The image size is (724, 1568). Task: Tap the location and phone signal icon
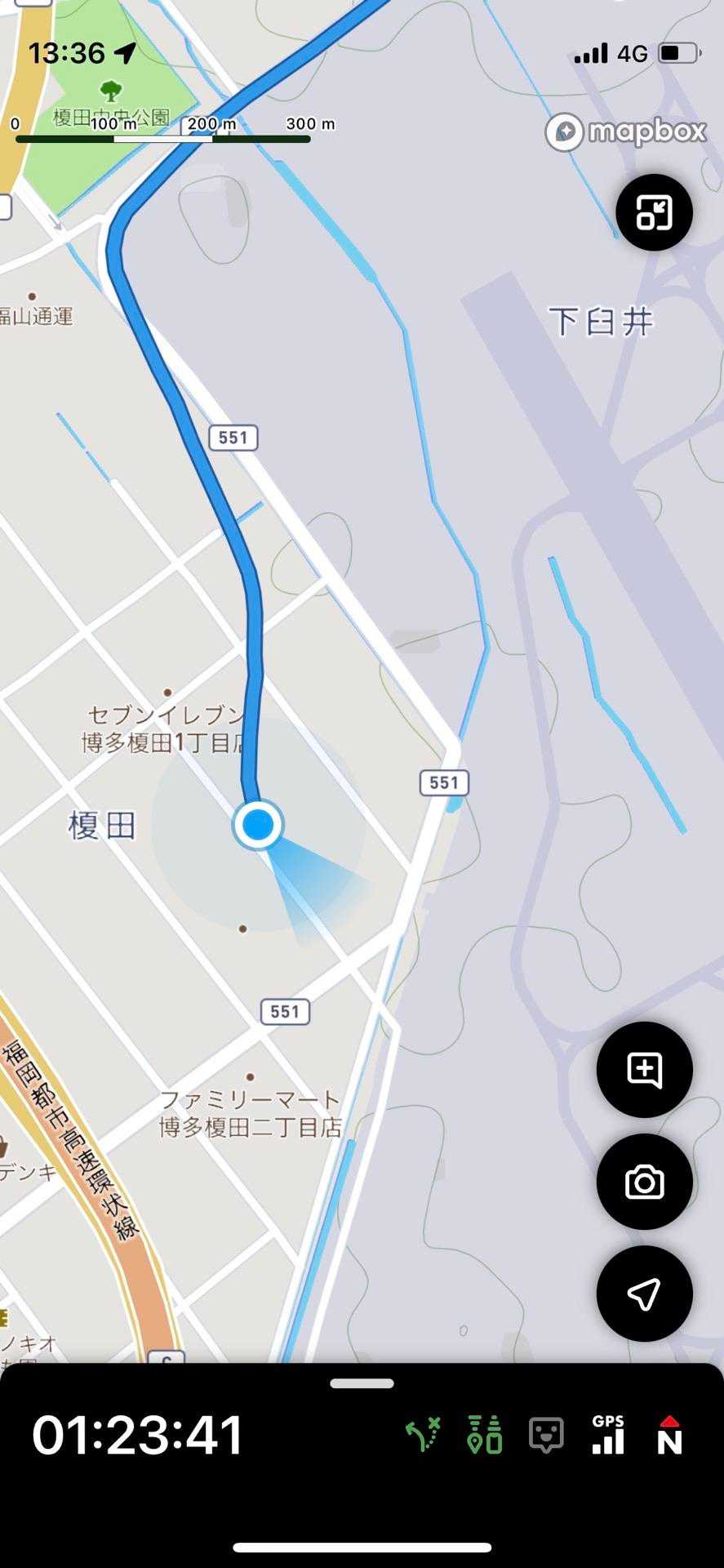coord(484,1435)
